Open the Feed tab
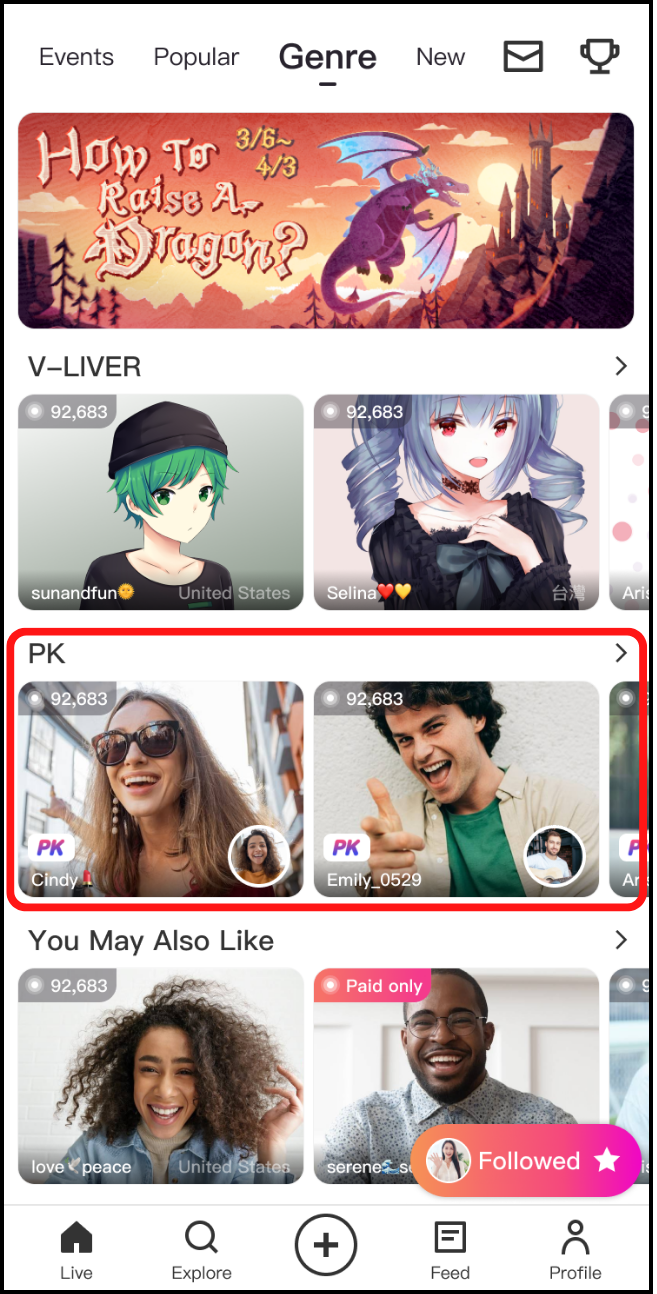 (450, 1250)
